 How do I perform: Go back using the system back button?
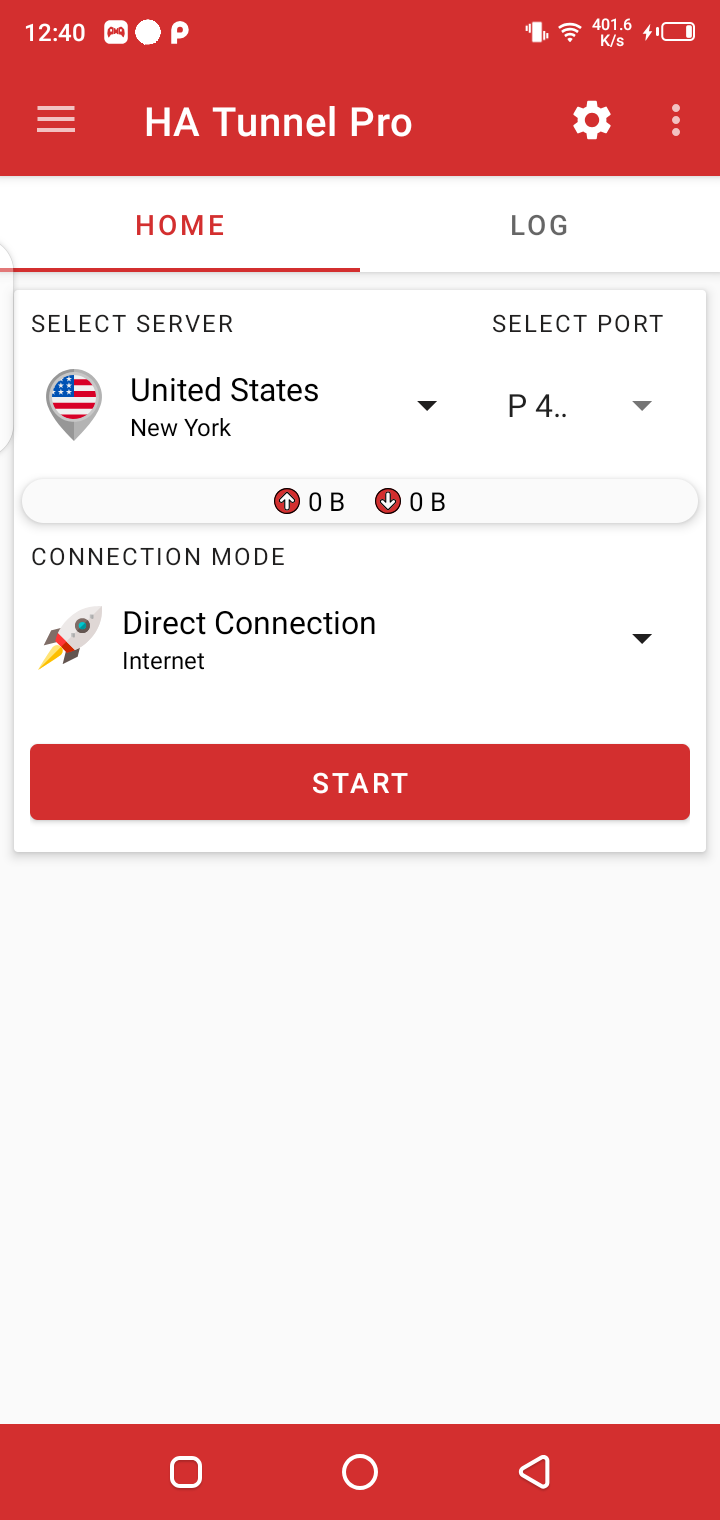click(534, 1472)
